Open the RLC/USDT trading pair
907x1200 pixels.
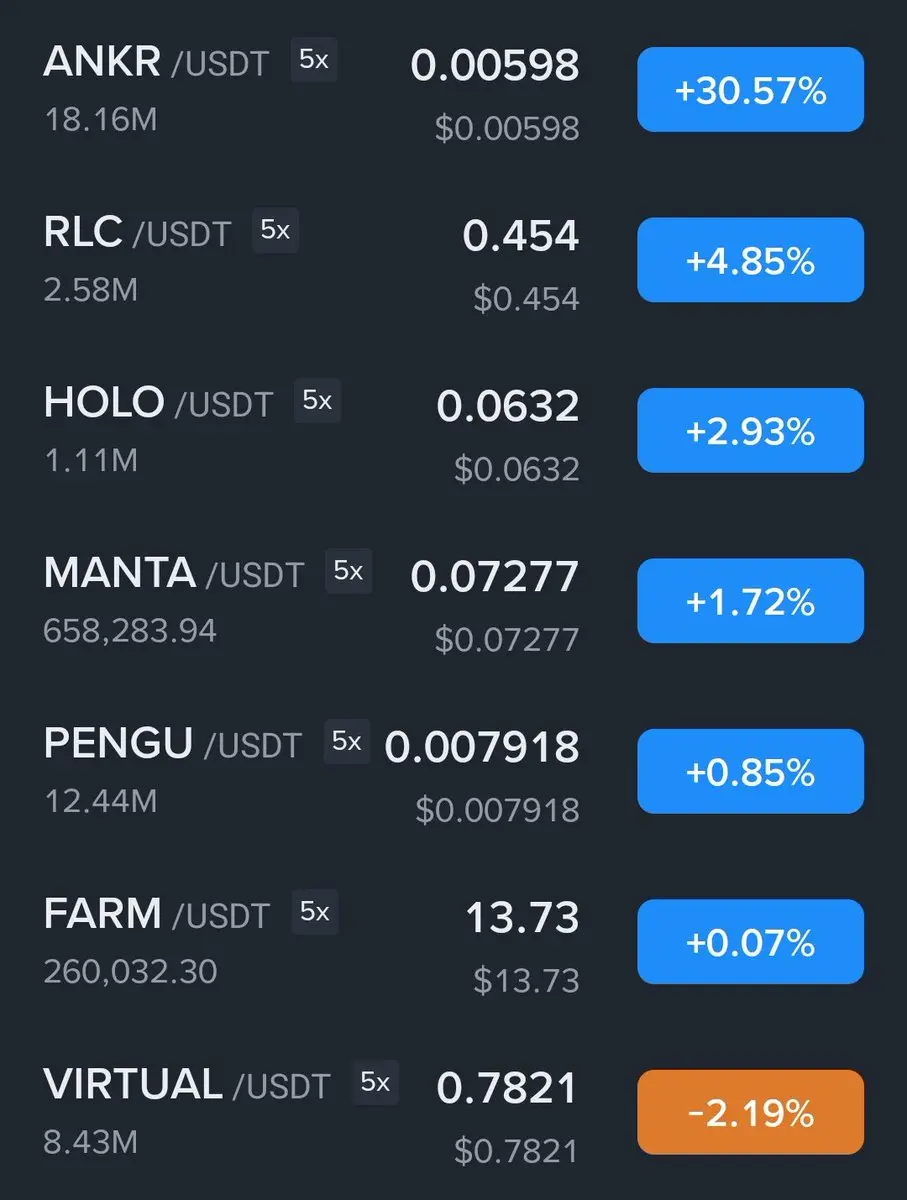(136, 234)
